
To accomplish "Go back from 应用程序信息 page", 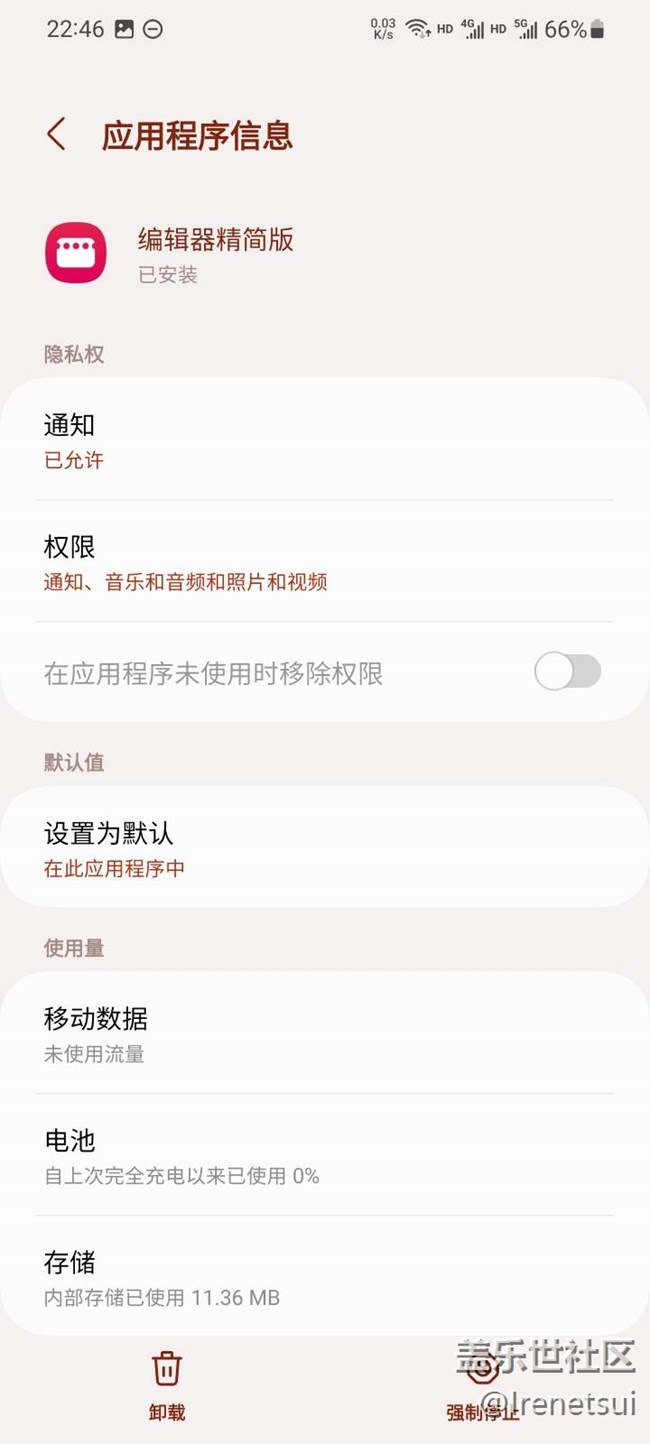I will pos(56,134).
